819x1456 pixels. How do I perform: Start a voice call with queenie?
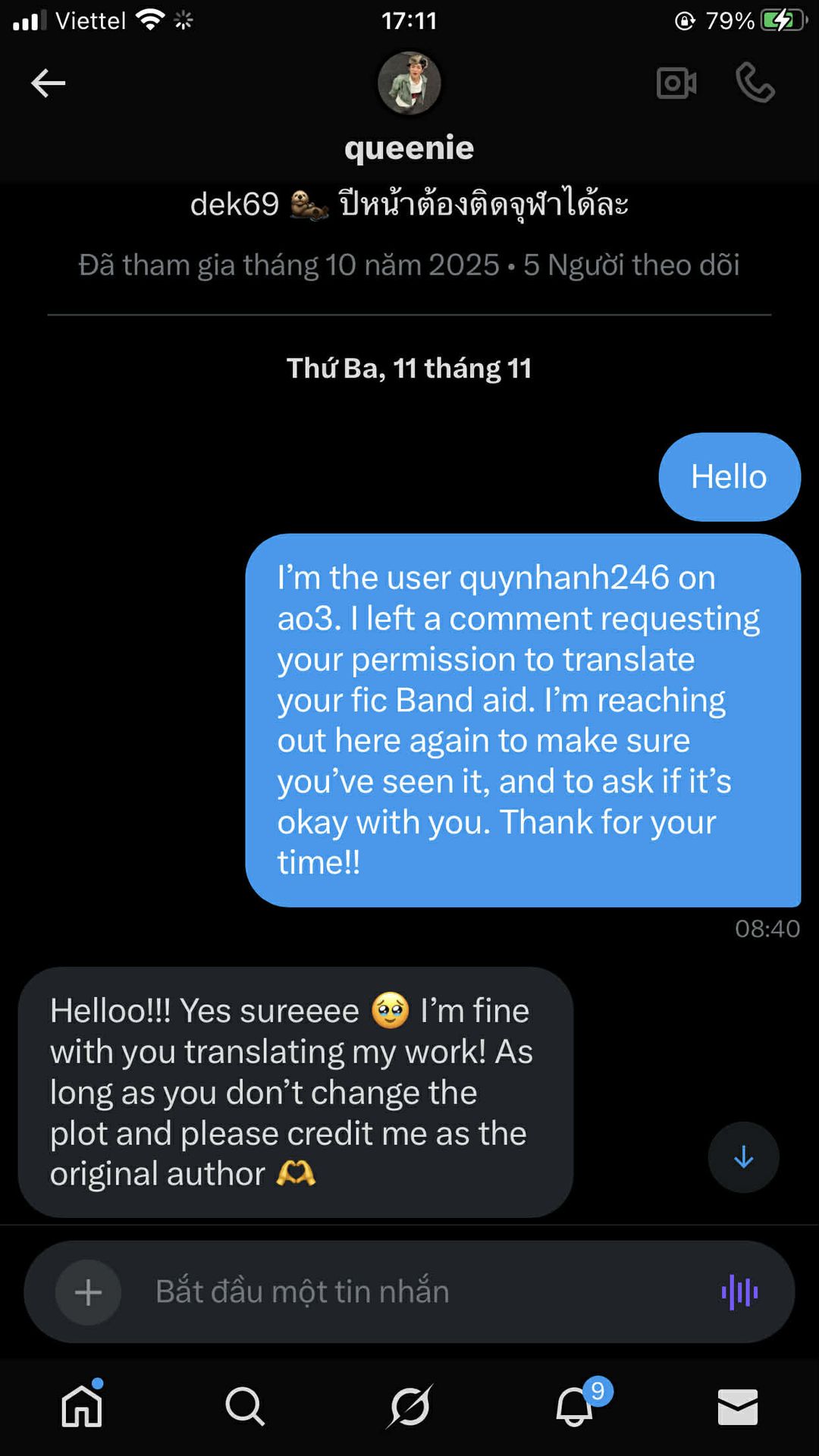coord(755,83)
